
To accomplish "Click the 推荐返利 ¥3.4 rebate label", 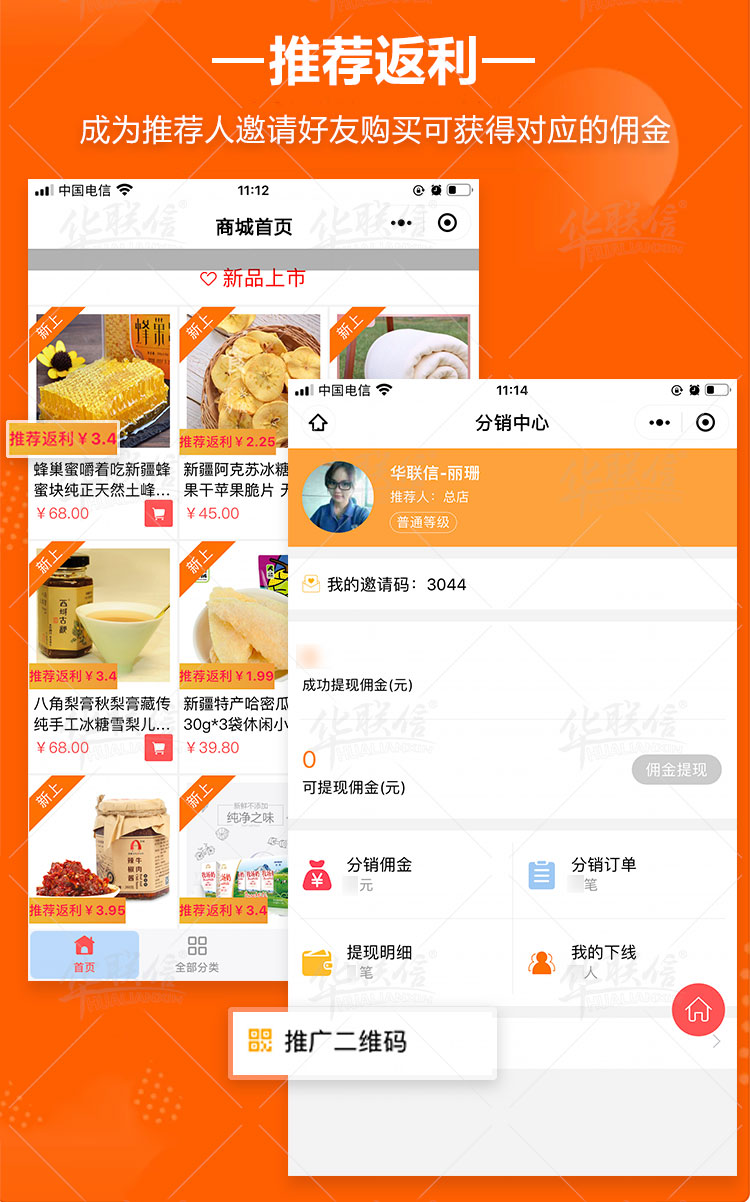I will coord(62,439).
